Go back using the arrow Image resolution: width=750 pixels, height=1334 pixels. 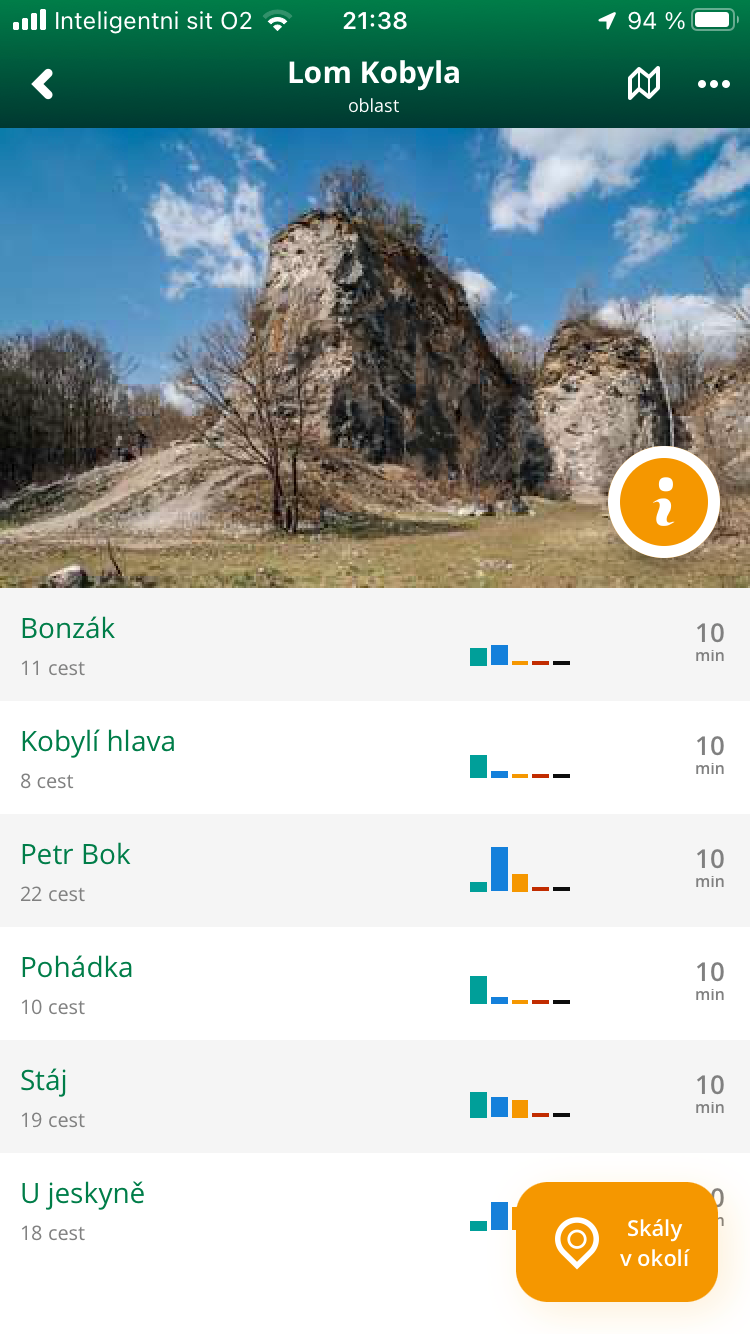[42, 84]
